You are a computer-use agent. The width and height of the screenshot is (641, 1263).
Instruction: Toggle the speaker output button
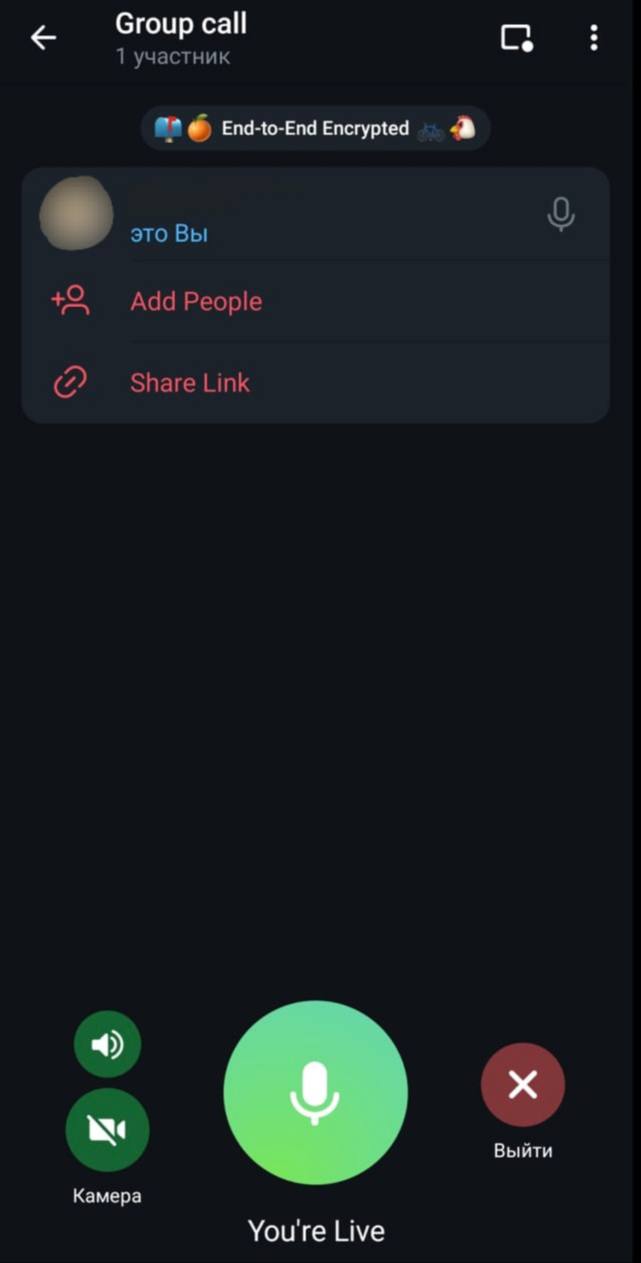click(107, 1045)
